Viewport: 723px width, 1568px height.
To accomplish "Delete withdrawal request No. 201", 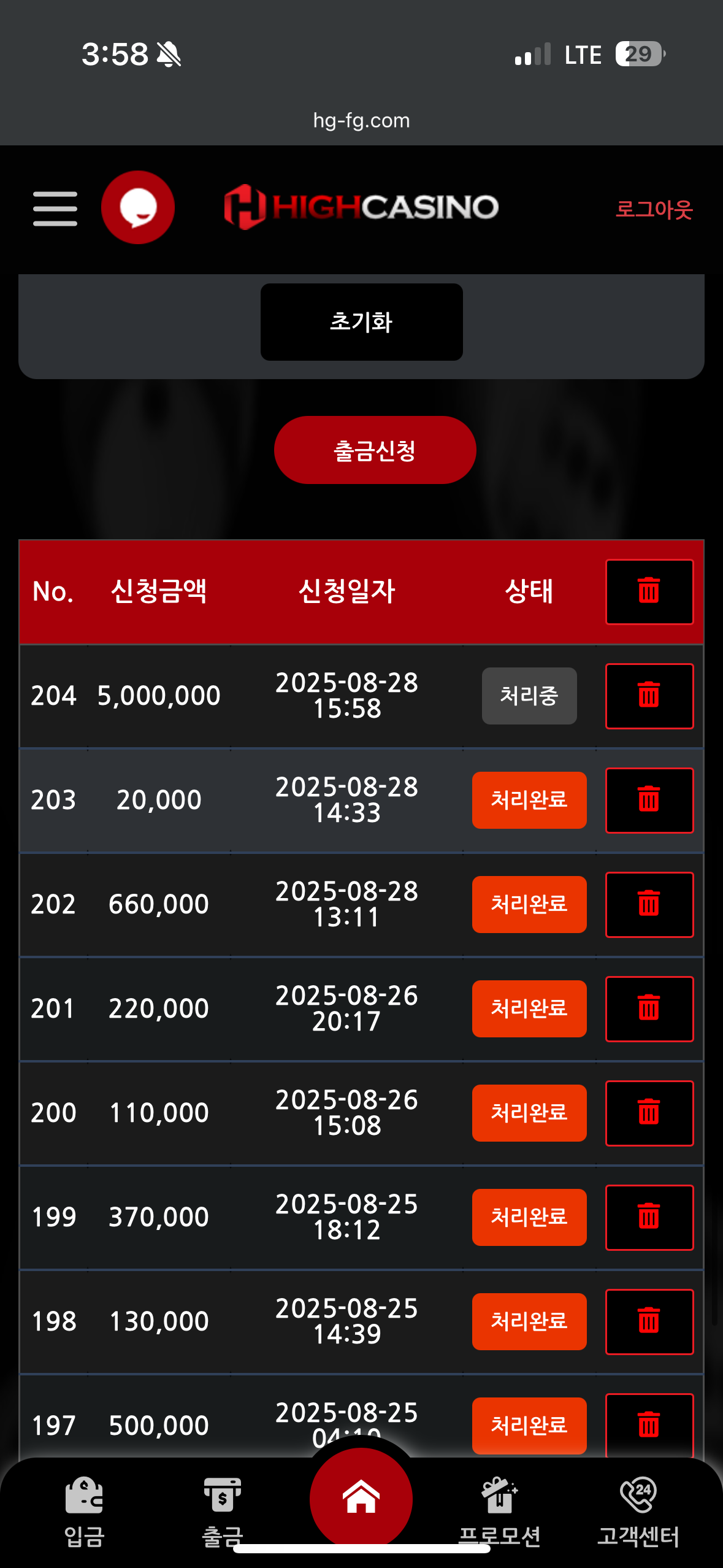I will click(649, 1009).
